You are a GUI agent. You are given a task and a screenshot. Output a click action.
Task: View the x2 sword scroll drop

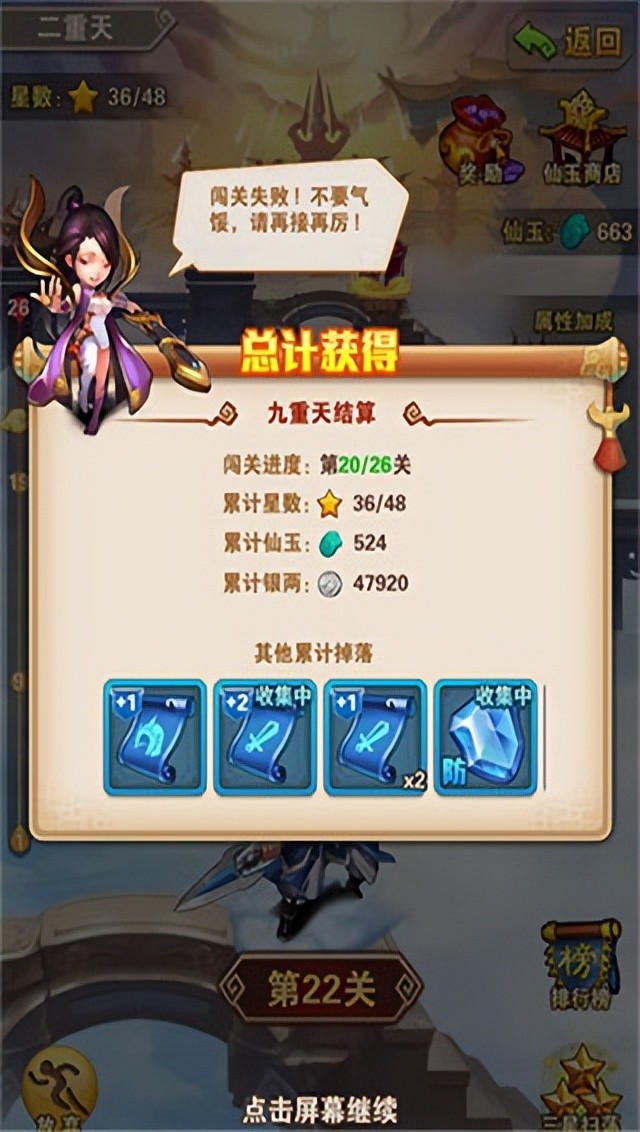click(375, 738)
